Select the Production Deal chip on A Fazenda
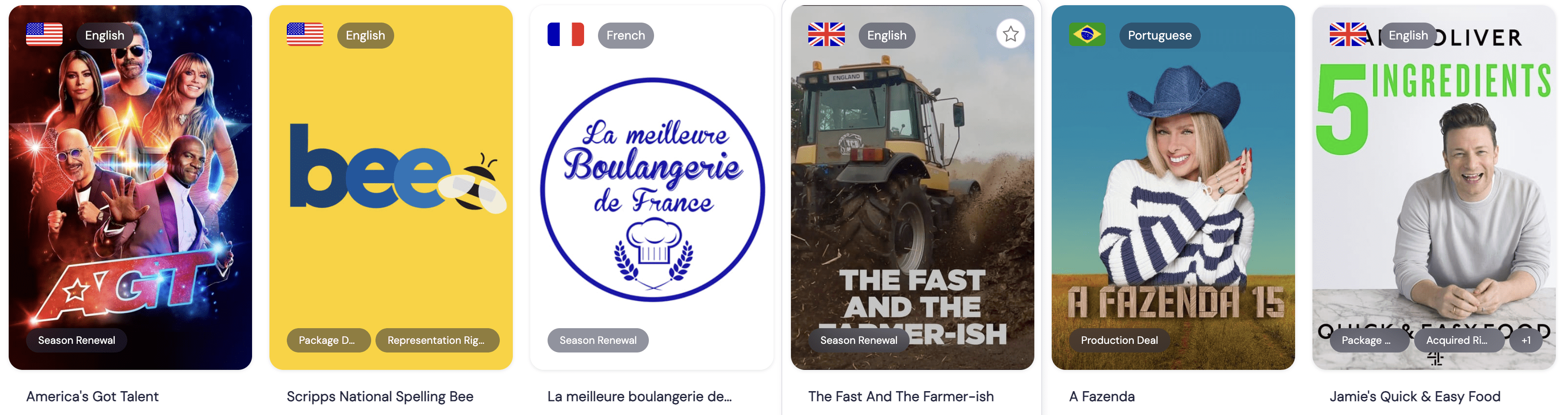Screen dimensions: 1568x415 (x=1119, y=340)
